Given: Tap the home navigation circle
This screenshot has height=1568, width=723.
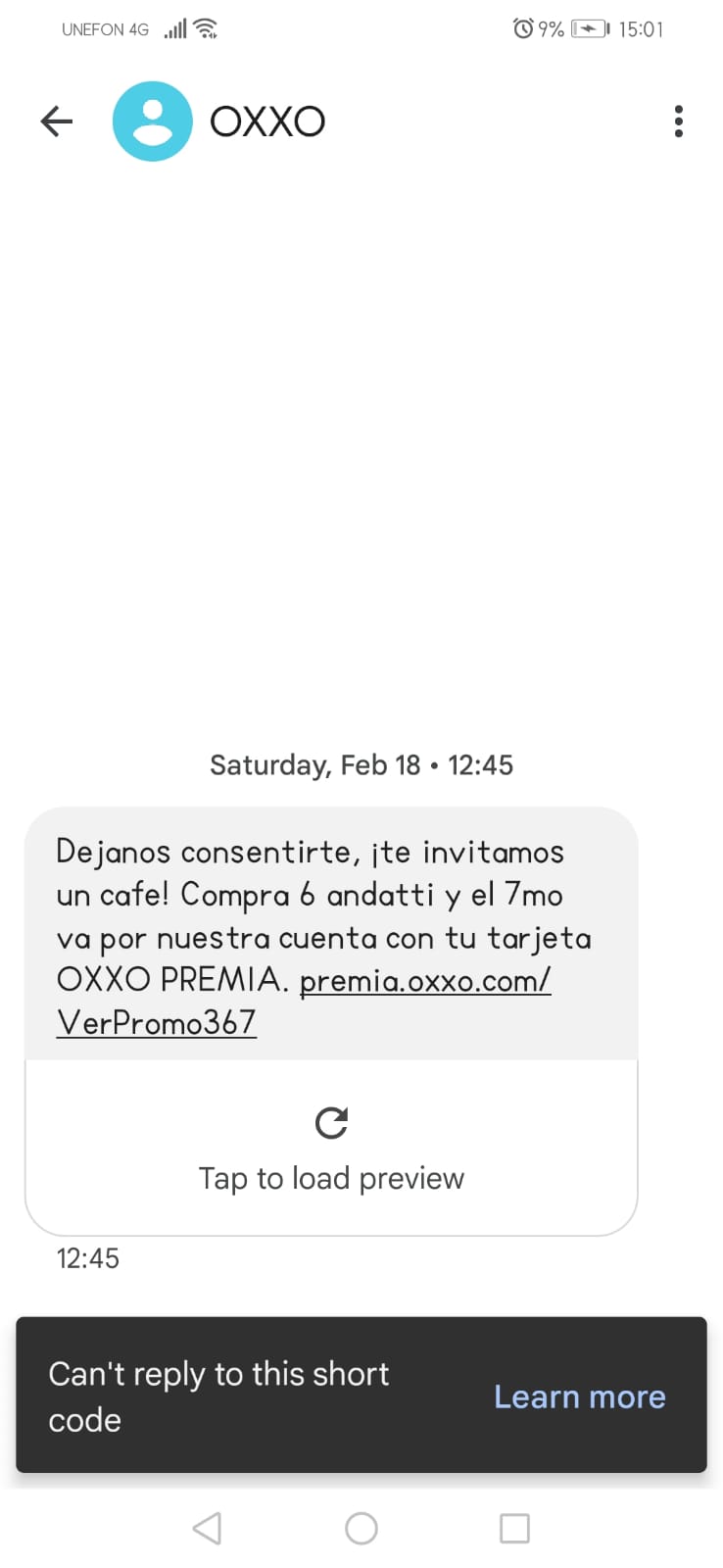Looking at the screenshot, I should point(361,1527).
